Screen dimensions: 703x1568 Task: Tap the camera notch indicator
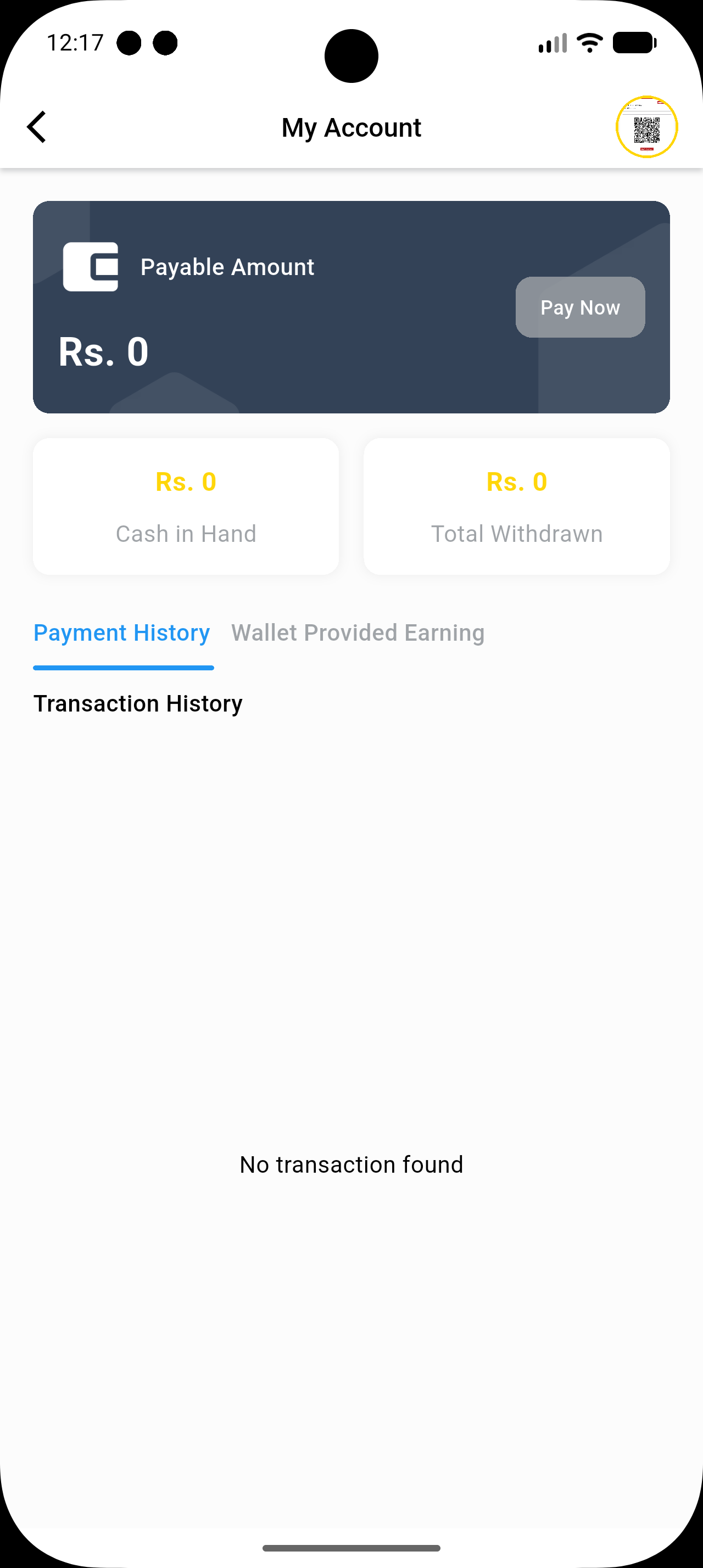coord(351,56)
